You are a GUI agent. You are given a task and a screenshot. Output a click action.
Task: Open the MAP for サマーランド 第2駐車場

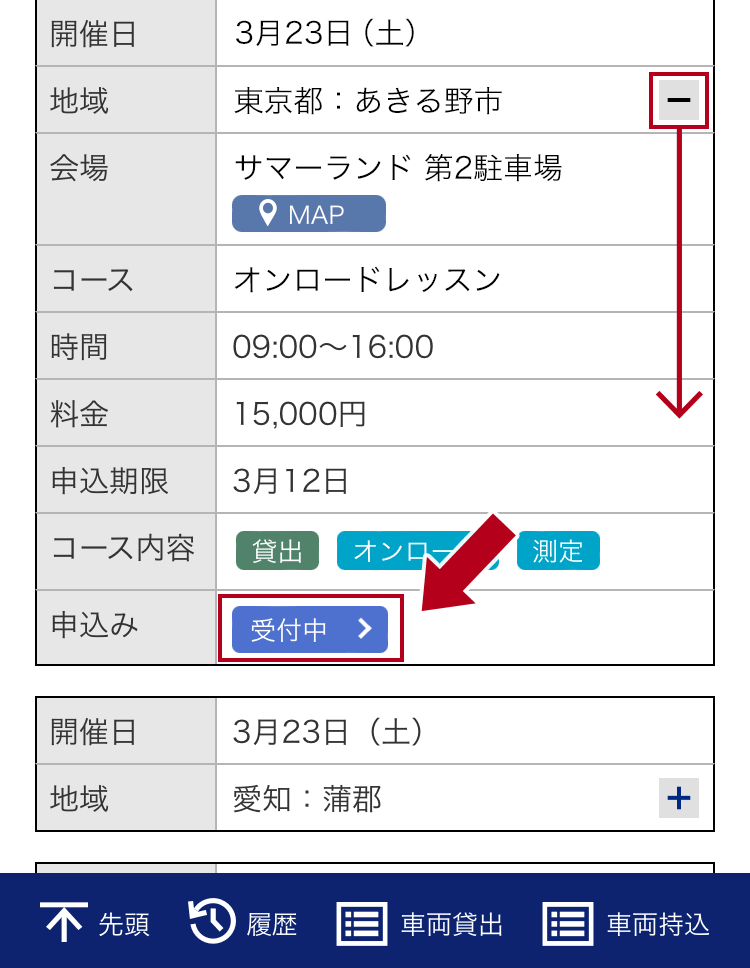tap(308, 214)
